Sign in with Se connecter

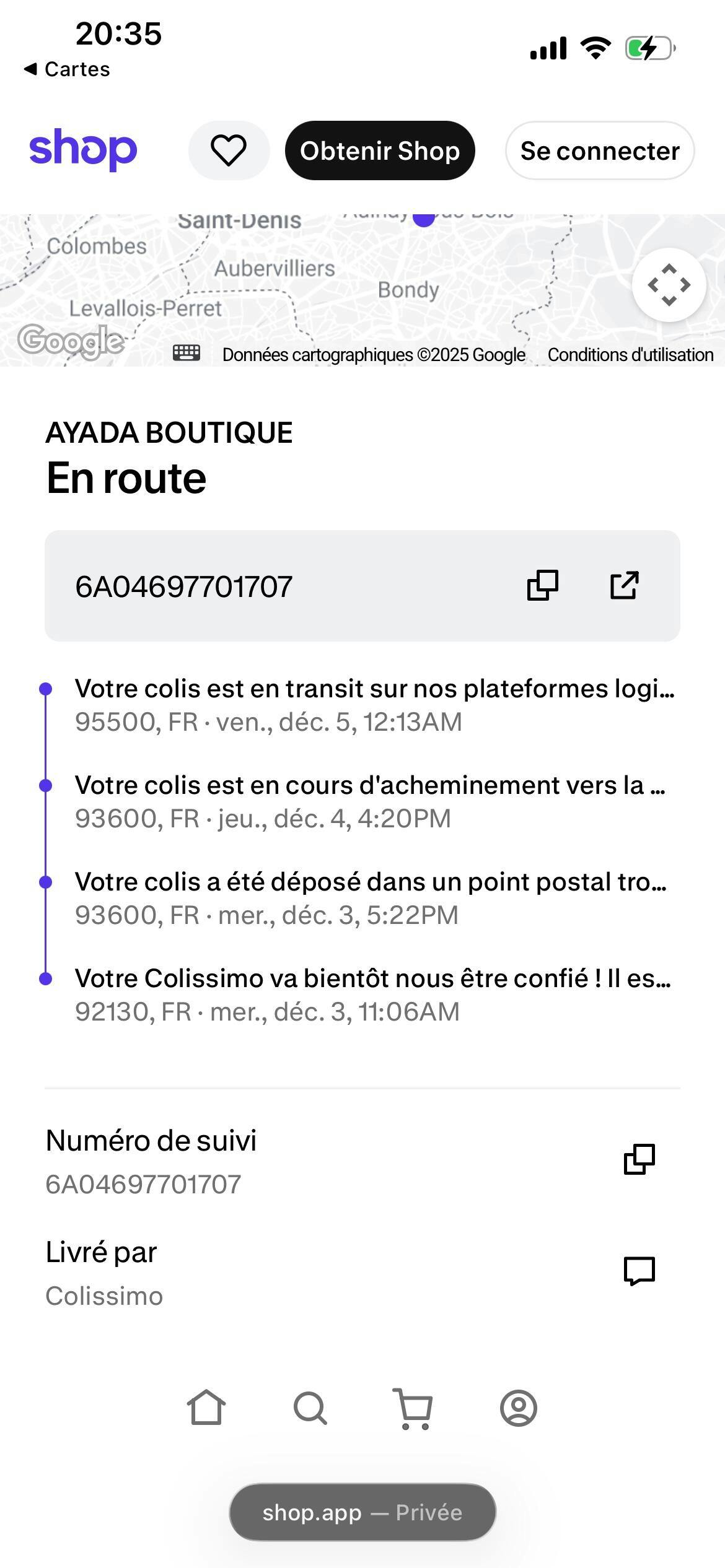pos(599,150)
